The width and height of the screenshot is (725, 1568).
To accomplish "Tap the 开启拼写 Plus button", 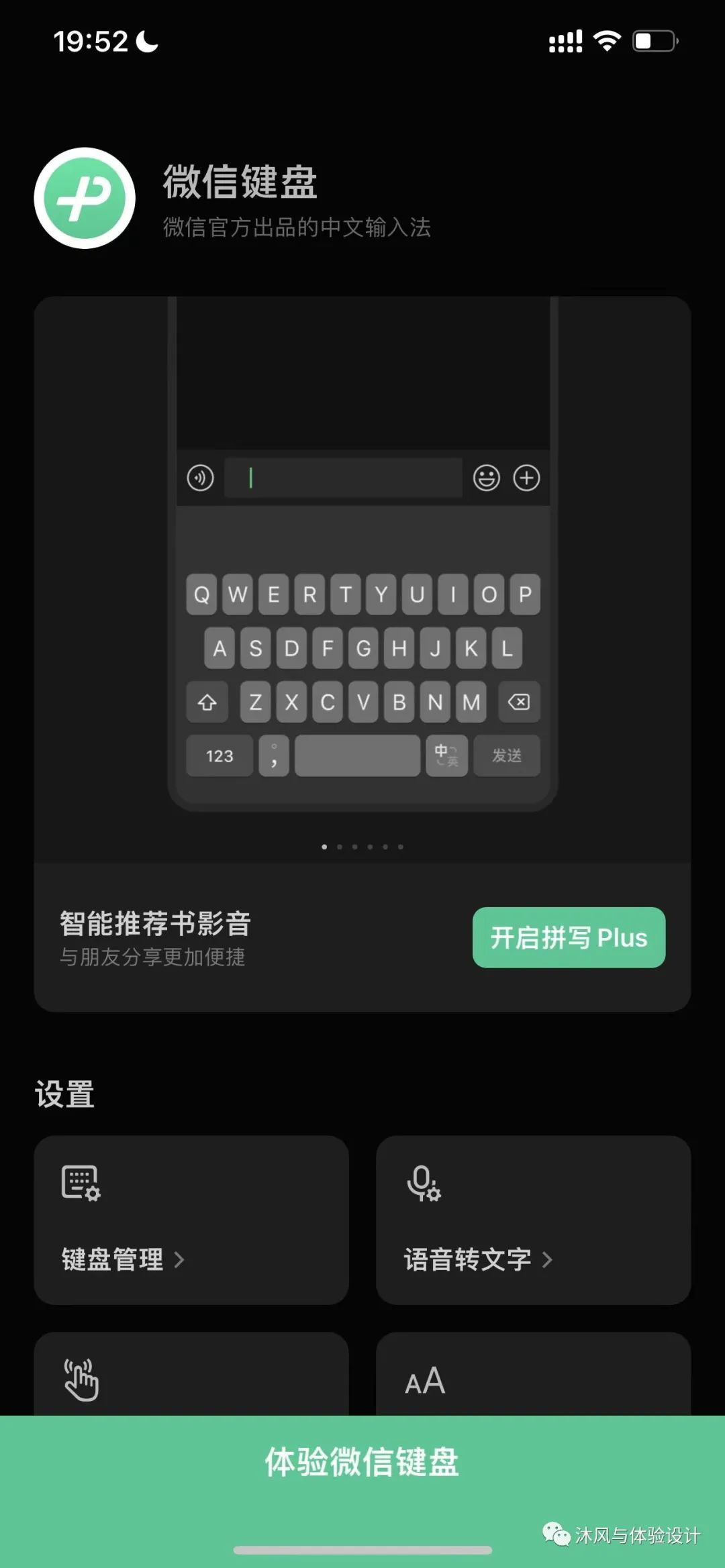I will [569, 937].
